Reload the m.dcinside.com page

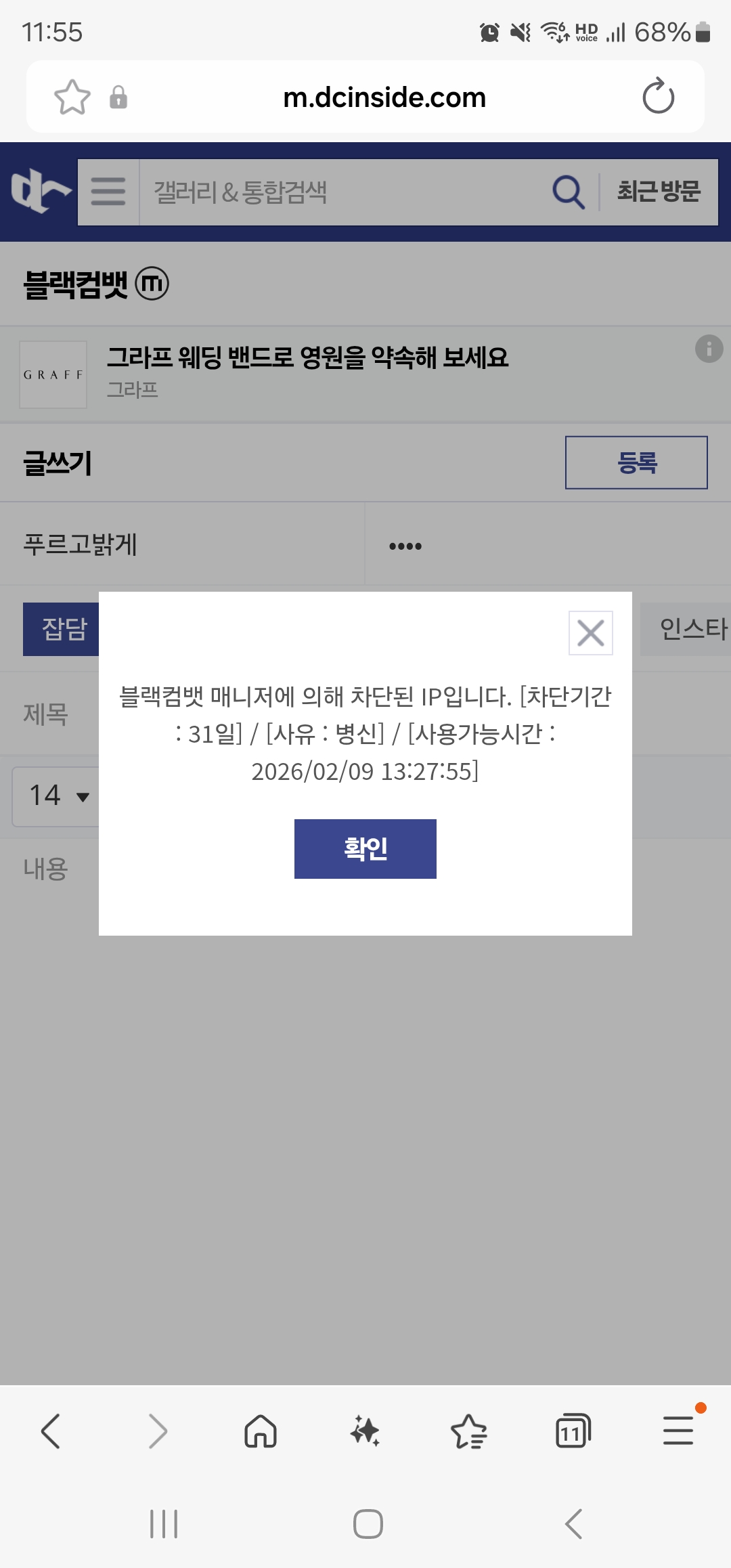click(658, 97)
